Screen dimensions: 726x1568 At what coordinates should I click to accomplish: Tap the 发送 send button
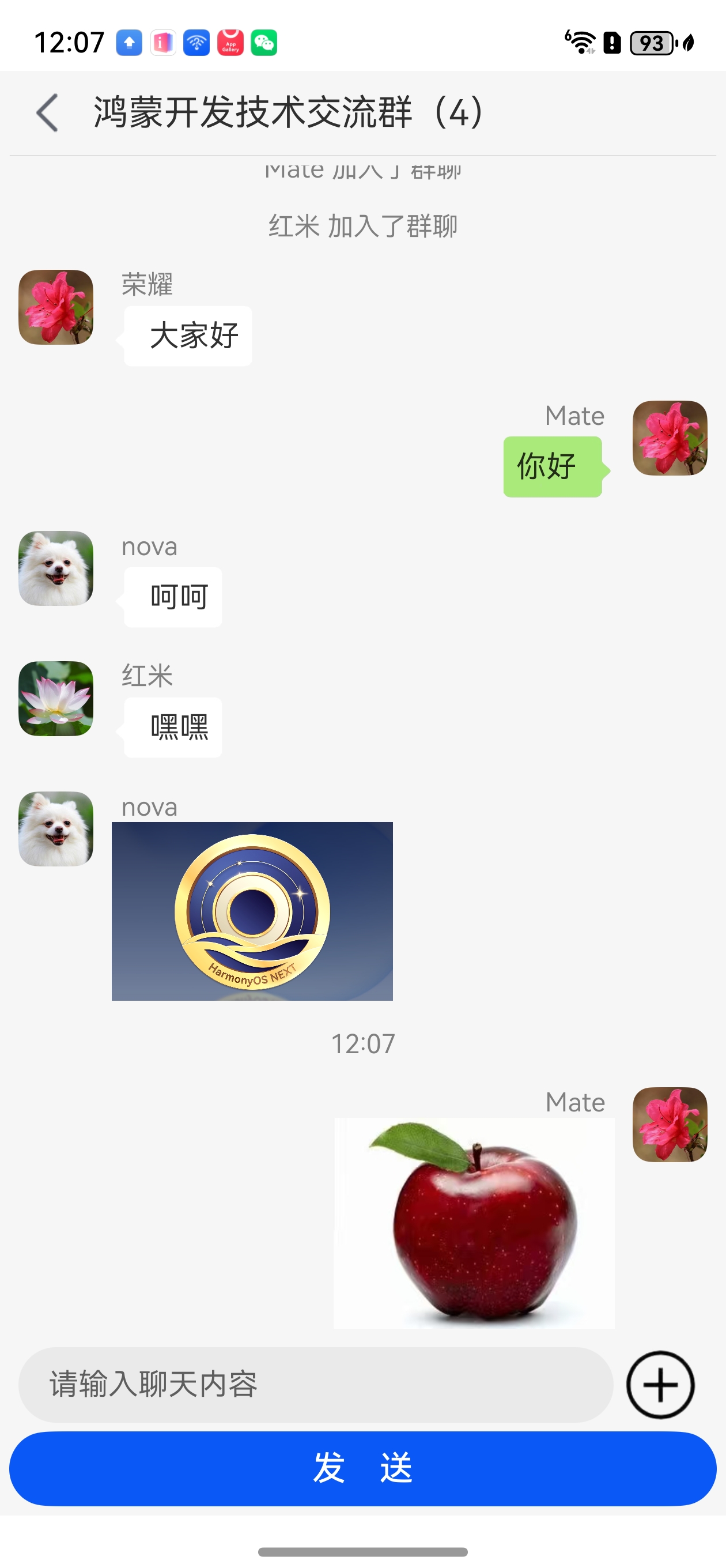(x=362, y=1468)
